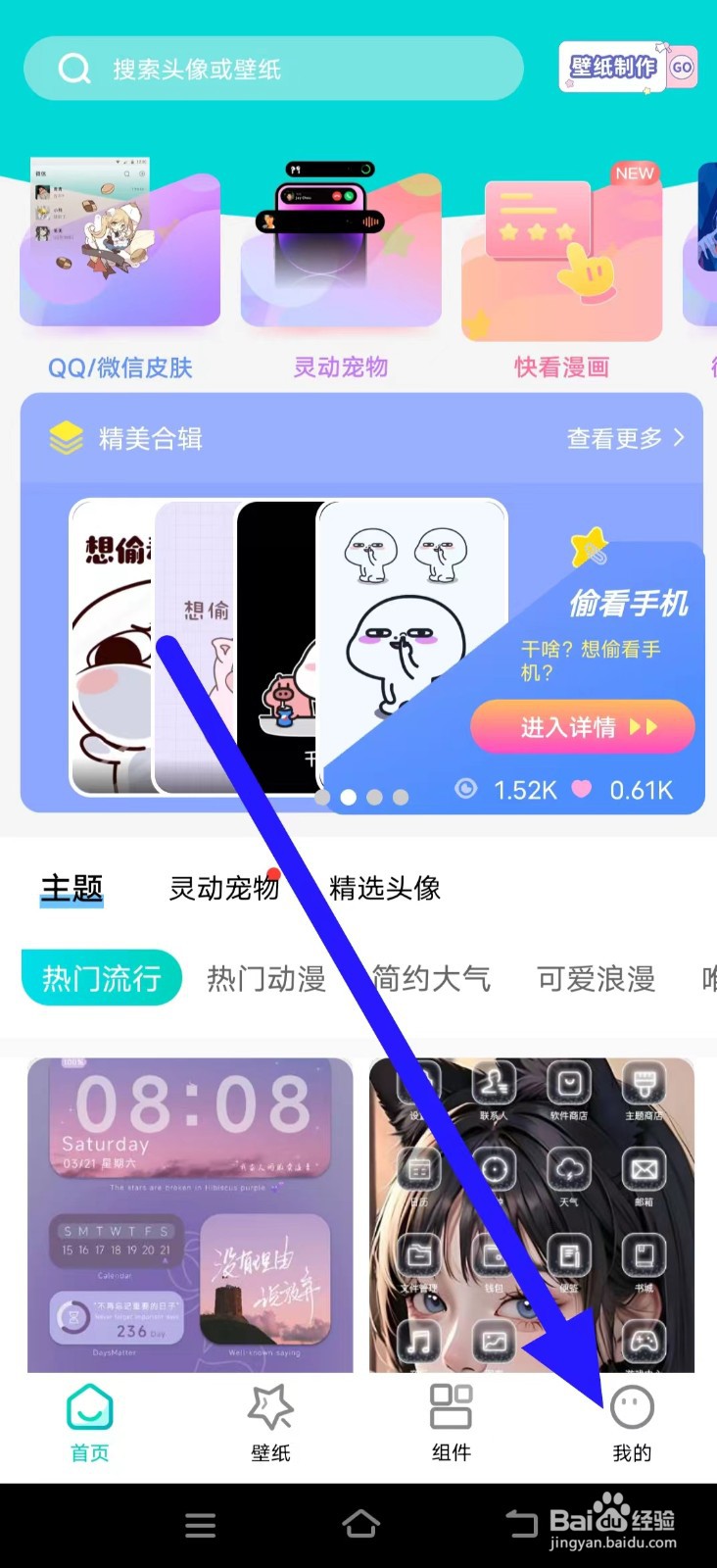Image resolution: width=717 pixels, height=1568 pixels.
Task: Select the 可爱浪漫 category filter
Action: coord(596,978)
